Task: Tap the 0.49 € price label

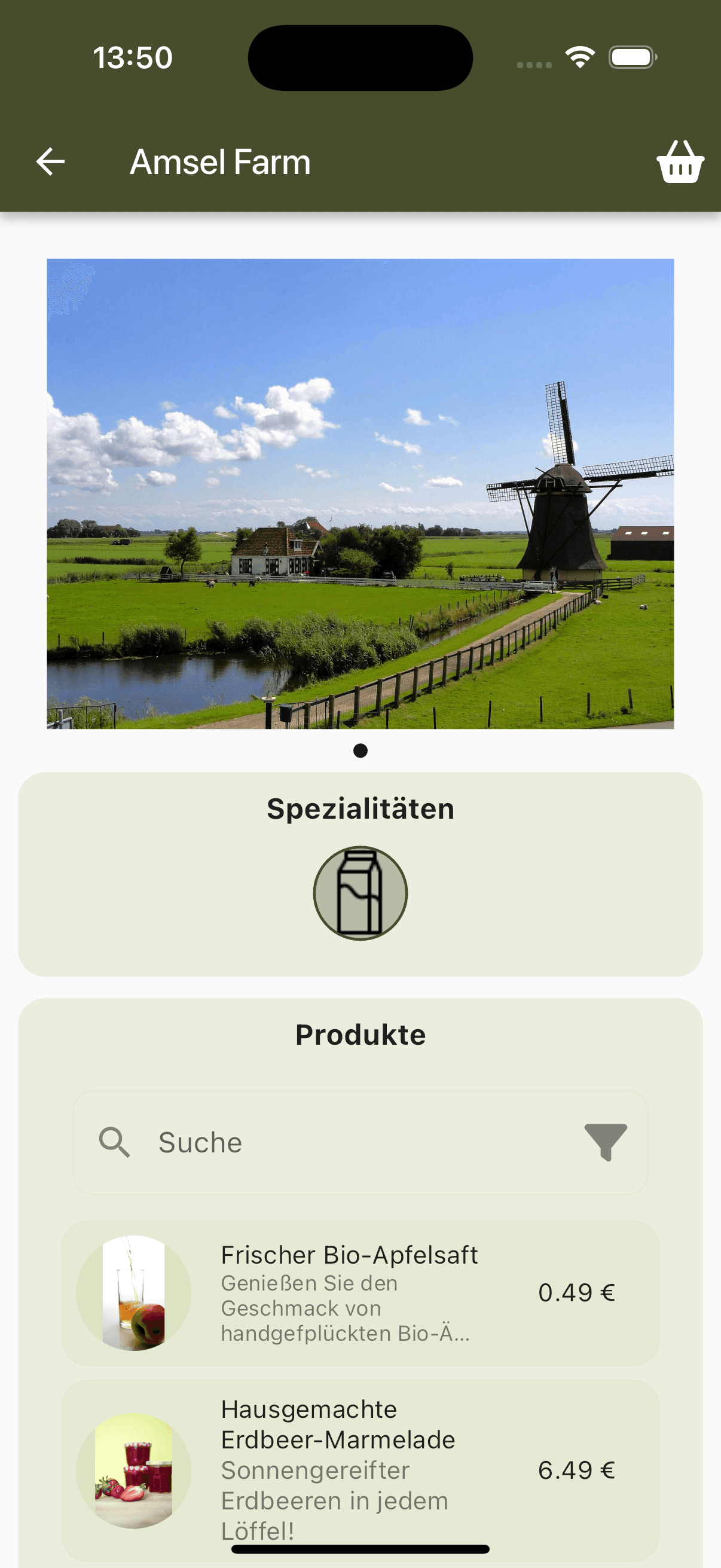Action: click(x=577, y=1292)
